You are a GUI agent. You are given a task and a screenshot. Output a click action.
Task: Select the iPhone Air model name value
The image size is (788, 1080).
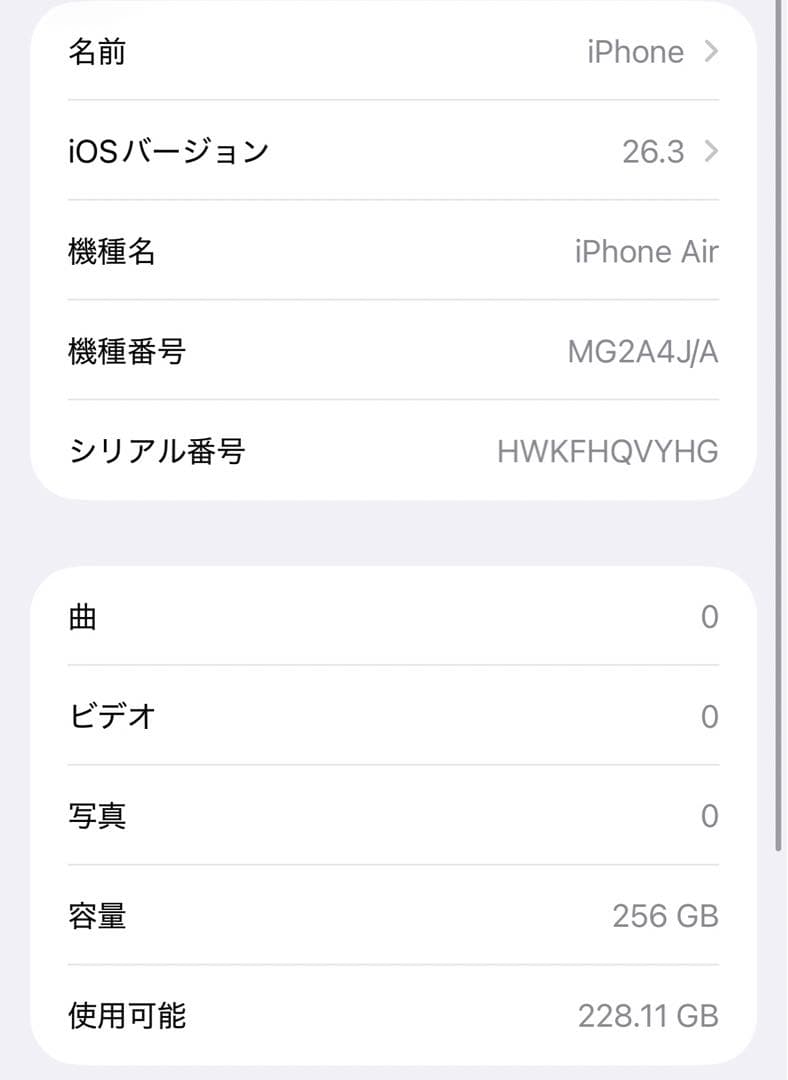click(x=647, y=252)
